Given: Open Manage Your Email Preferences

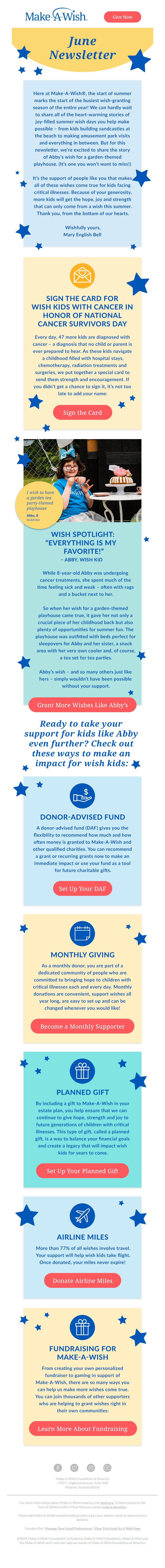Looking at the screenshot, I should pyautogui.click(x=68, y=1528).
